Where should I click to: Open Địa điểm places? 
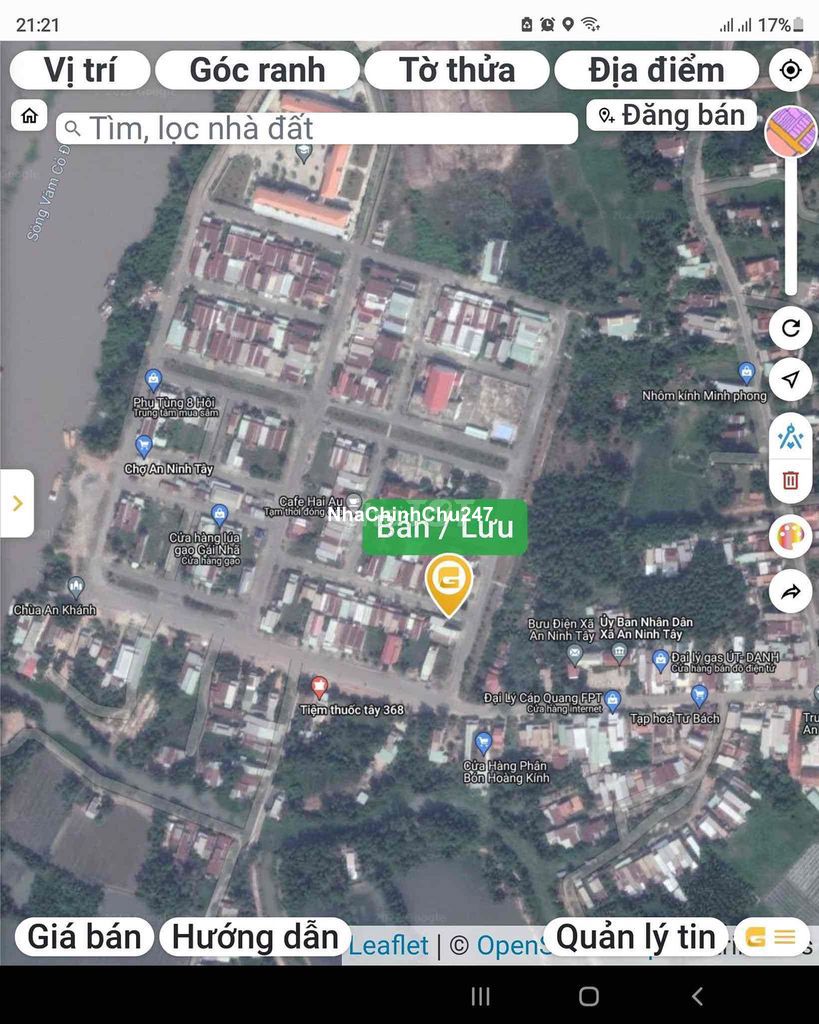pos(656,70)
